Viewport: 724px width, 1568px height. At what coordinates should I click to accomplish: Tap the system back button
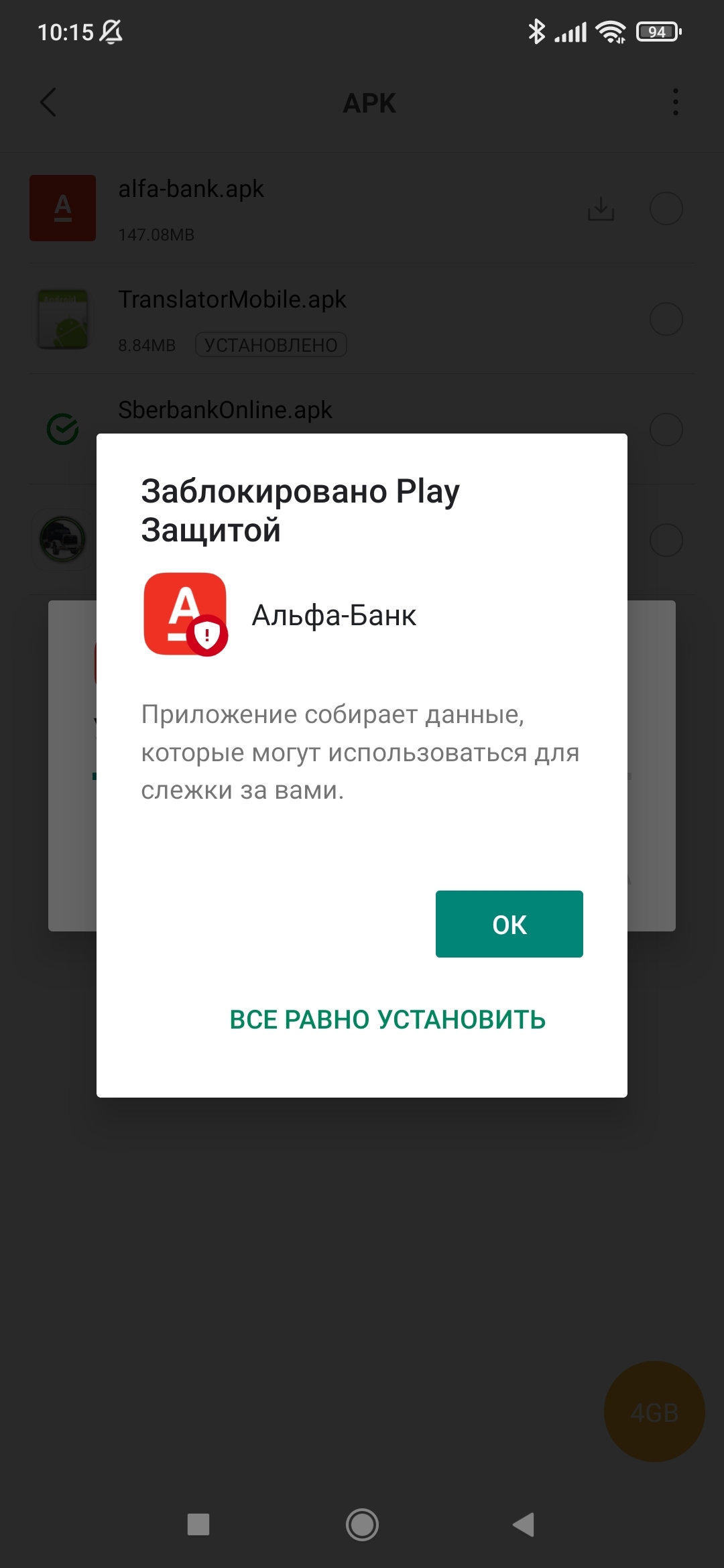coord(524,1524)
